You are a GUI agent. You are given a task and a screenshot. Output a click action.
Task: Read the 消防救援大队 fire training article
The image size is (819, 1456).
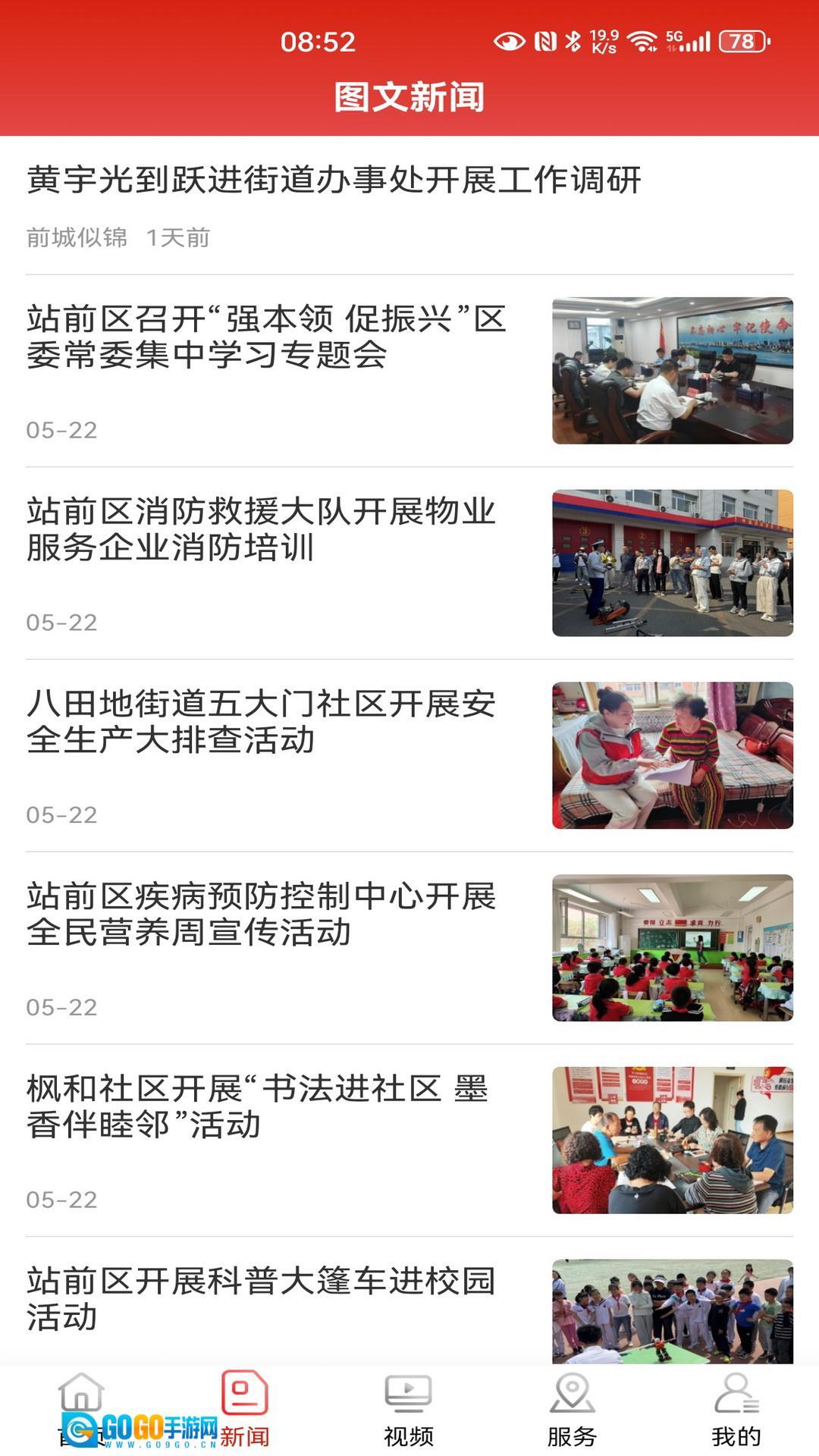point(262,529)
